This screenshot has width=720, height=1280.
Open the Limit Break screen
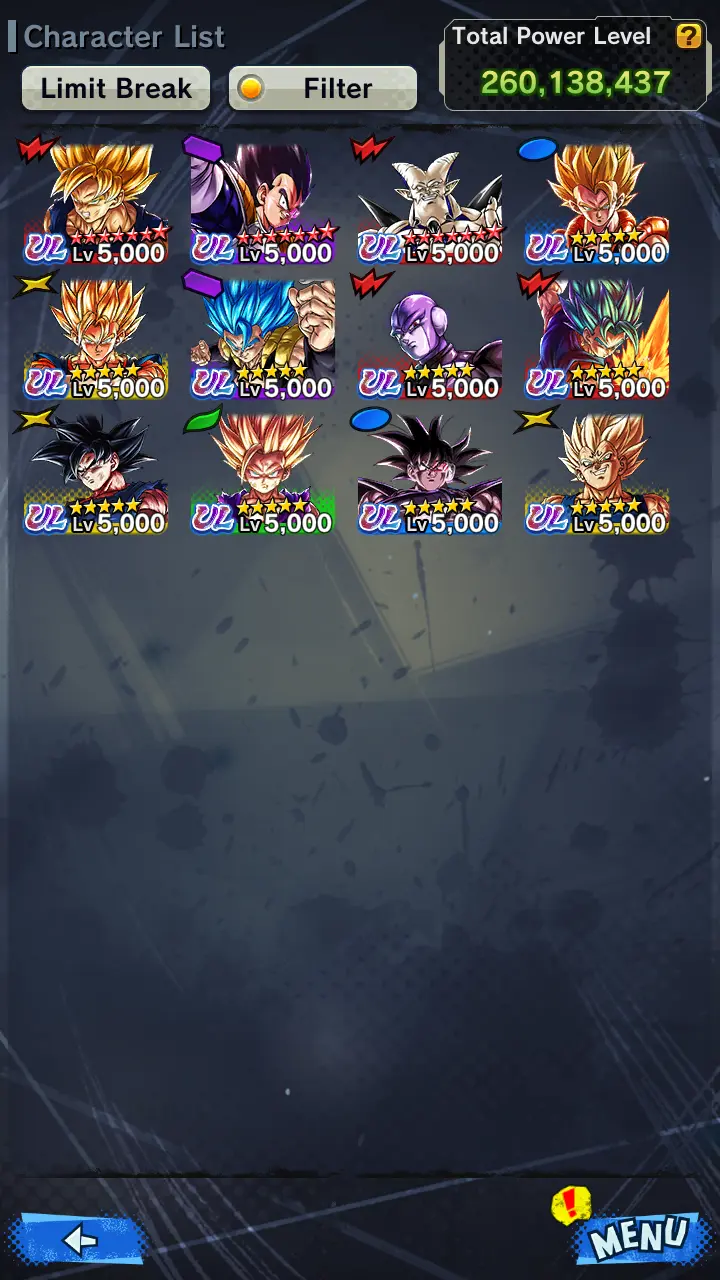116,88
